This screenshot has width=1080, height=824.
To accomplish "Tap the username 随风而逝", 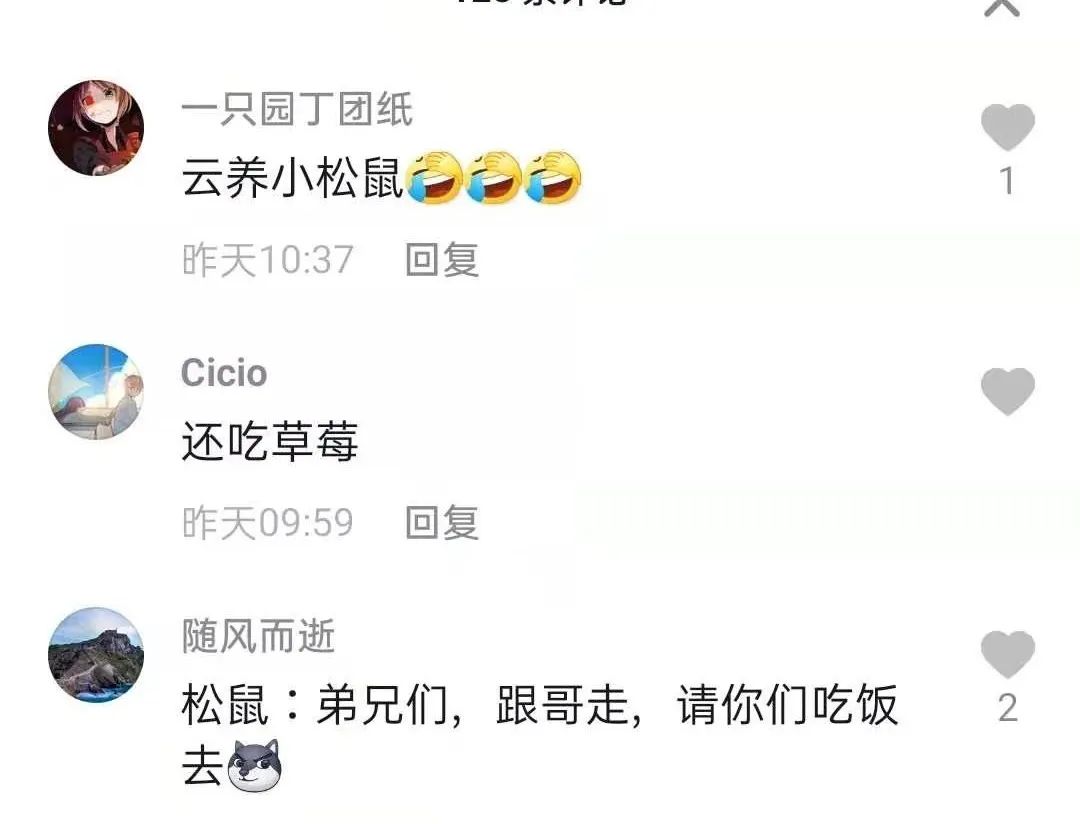I will coord(258,636).
